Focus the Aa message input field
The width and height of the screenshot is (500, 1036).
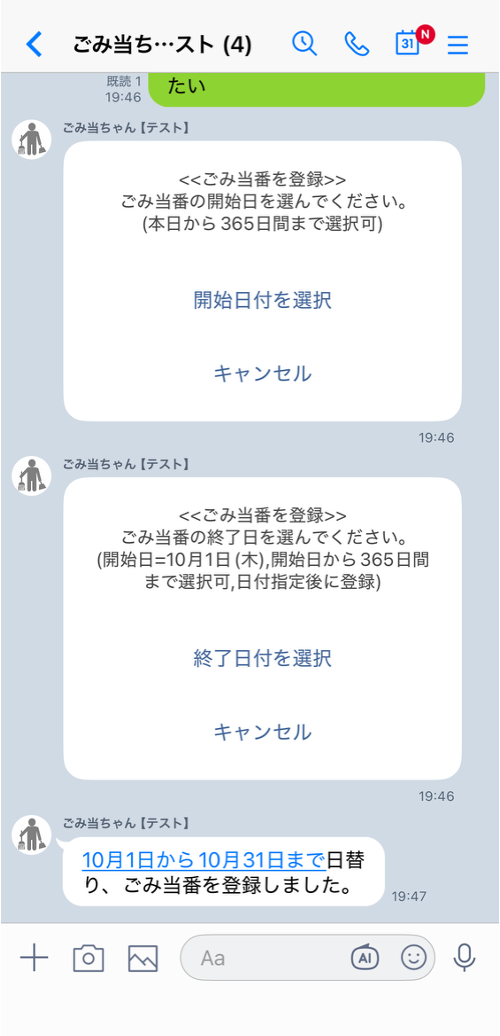pyautogui.click(x=307, y=957)
